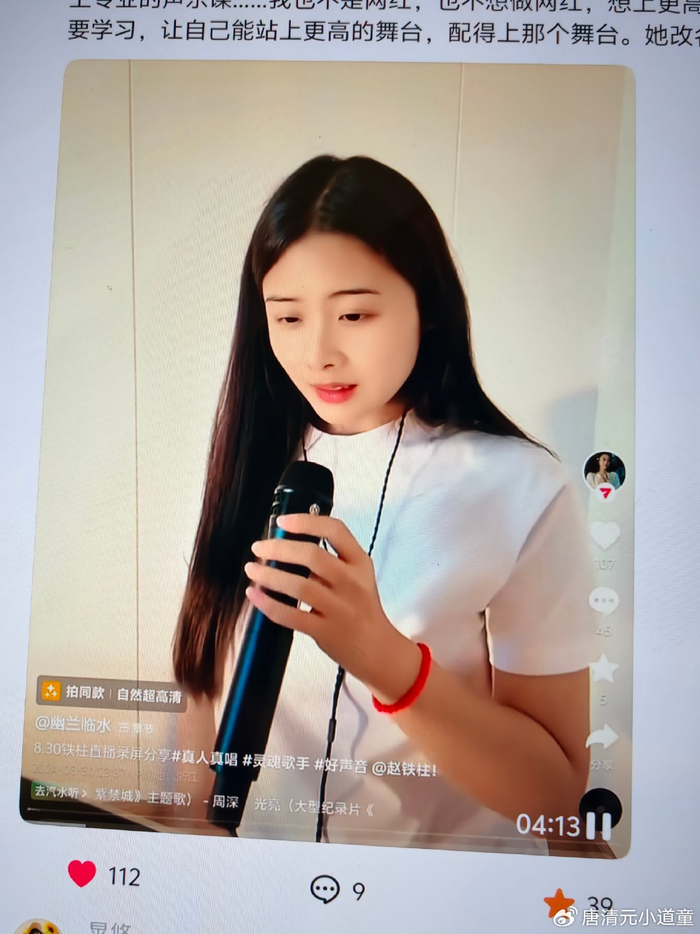Like the post with 112 hearts
The width and height of the screenshot is (700, 934).
click(x=82, y=874)
